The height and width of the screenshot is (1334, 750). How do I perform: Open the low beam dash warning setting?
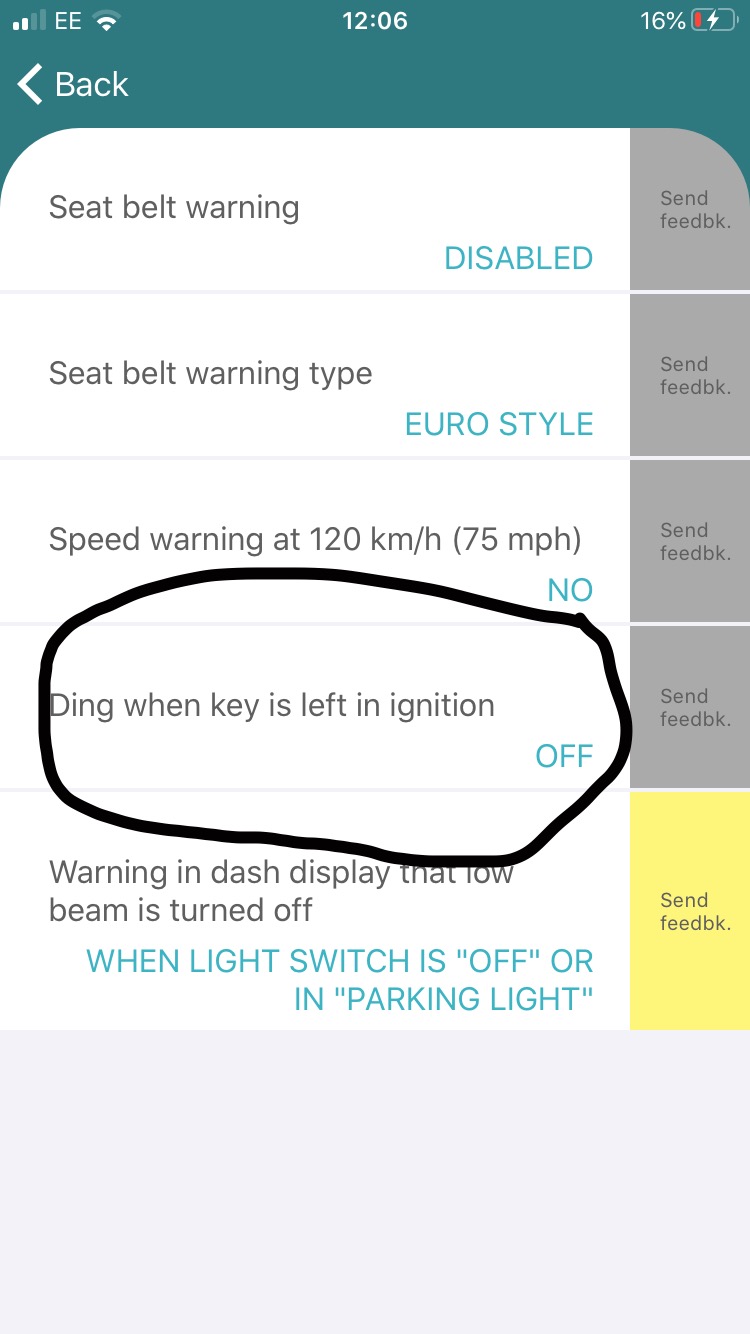[x=315, y=911]
